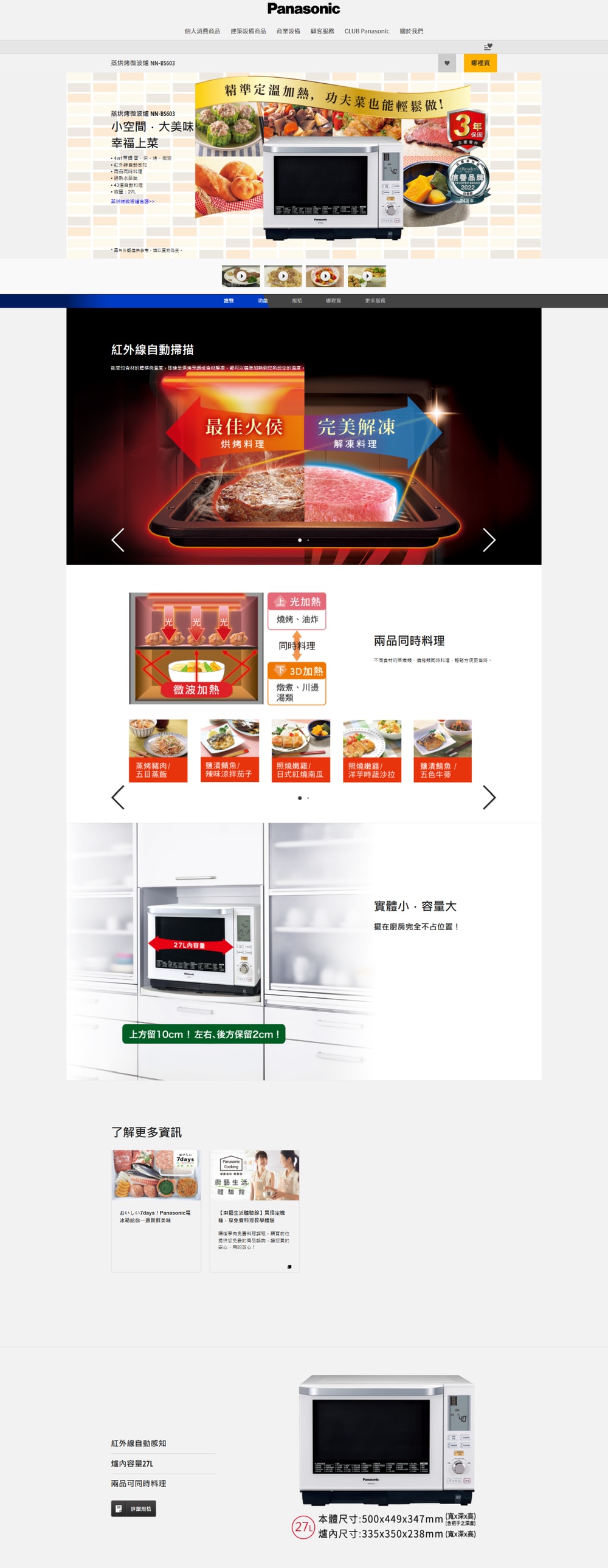Open 詳細規格 button
Viewport: 608px width, 1568px height.
click(x=133, y=1508)
